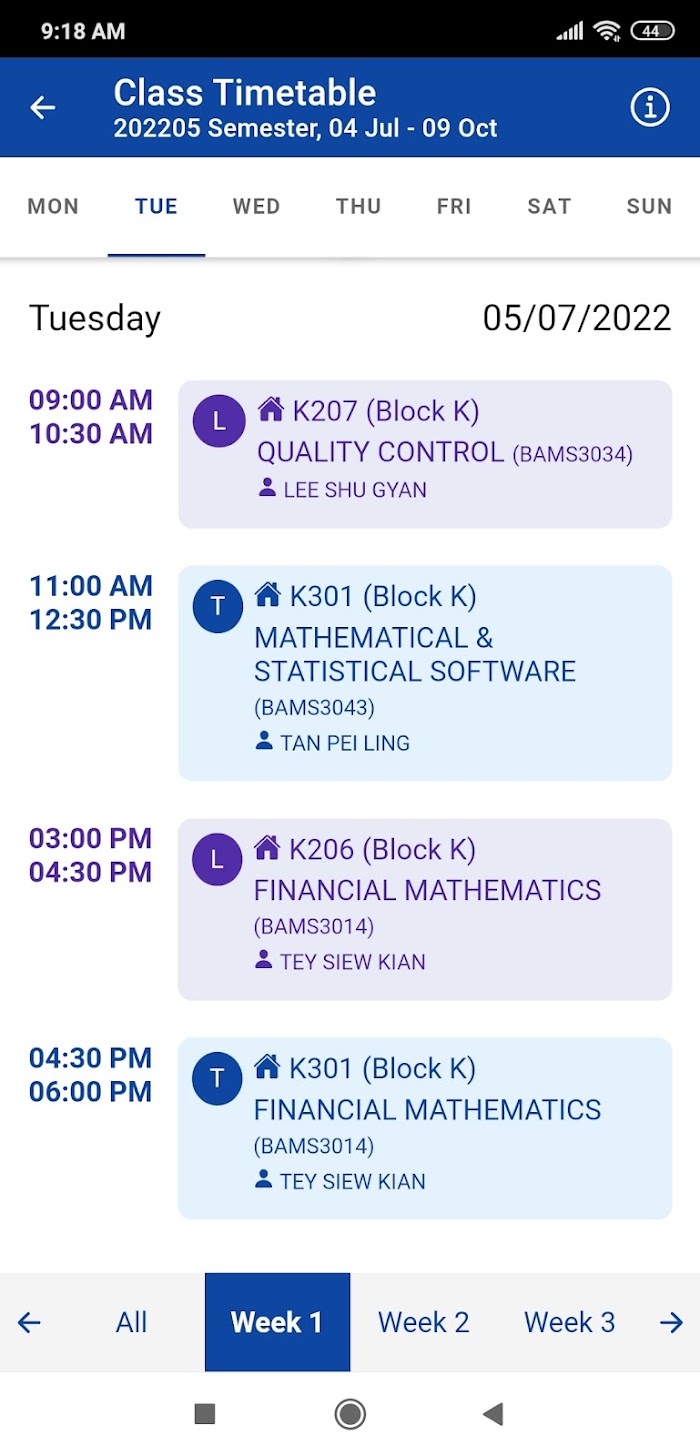The width and height of the screenshot is (700, 1456).
Task: Go to the system home screen
Action: 350,1414
